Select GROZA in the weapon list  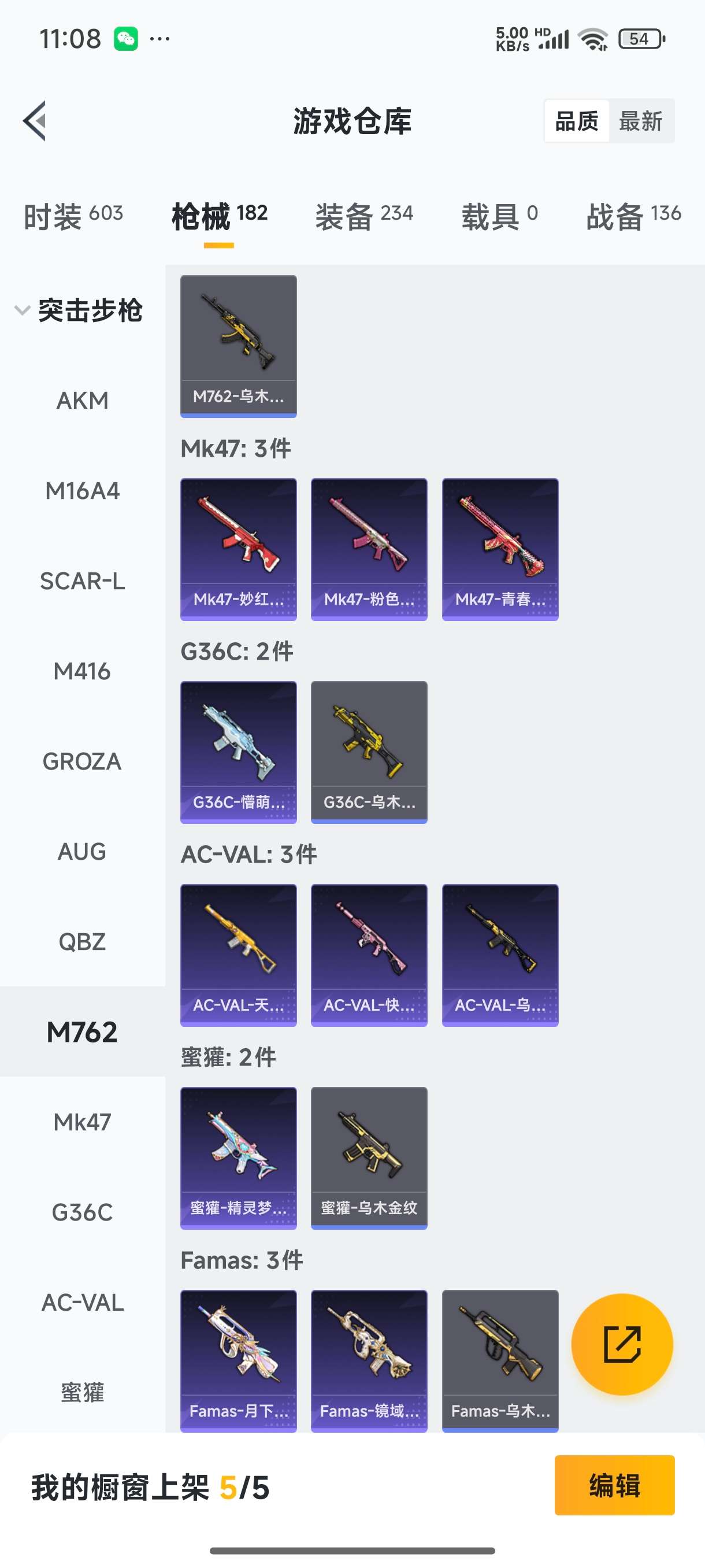pos(82,761)
